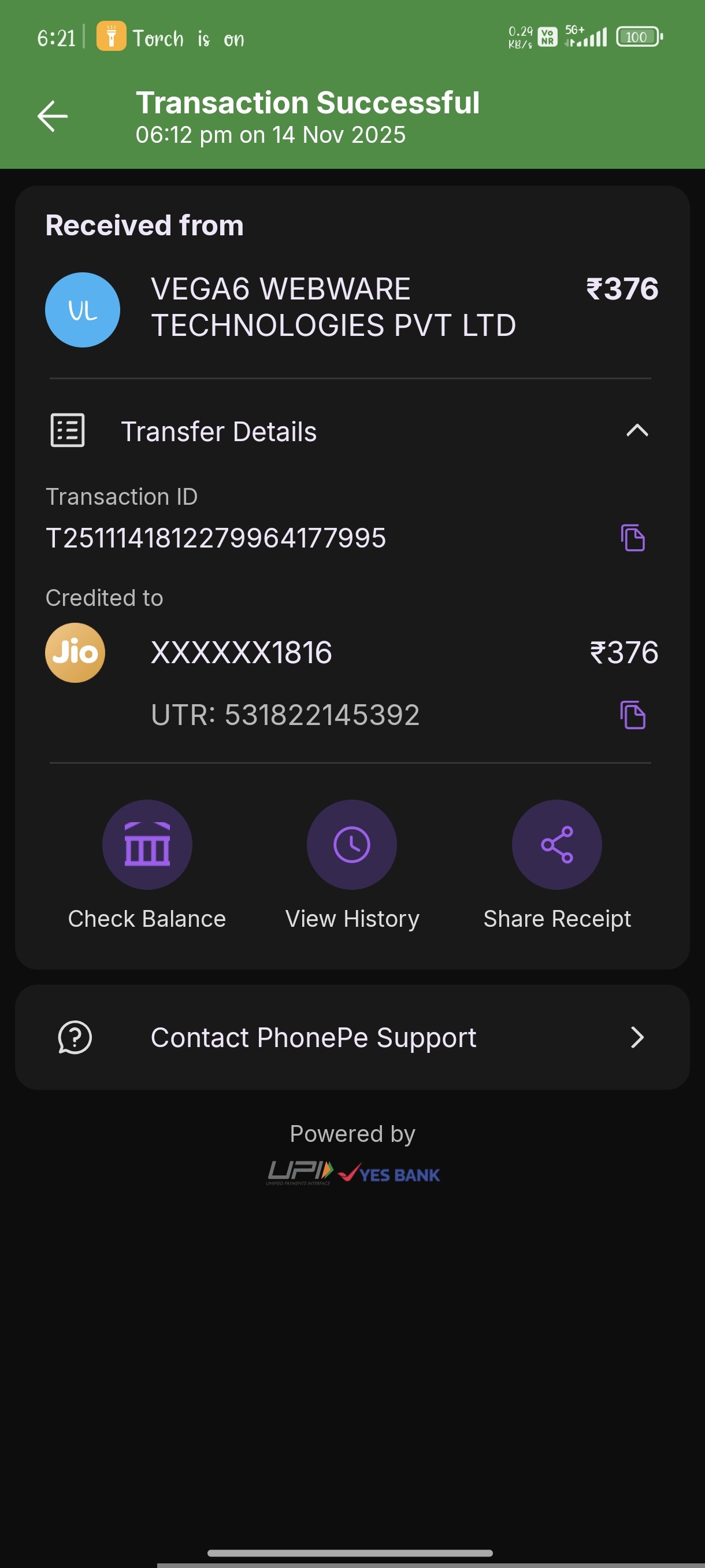Tap the Check Balance bank icon

coord(148,844)
